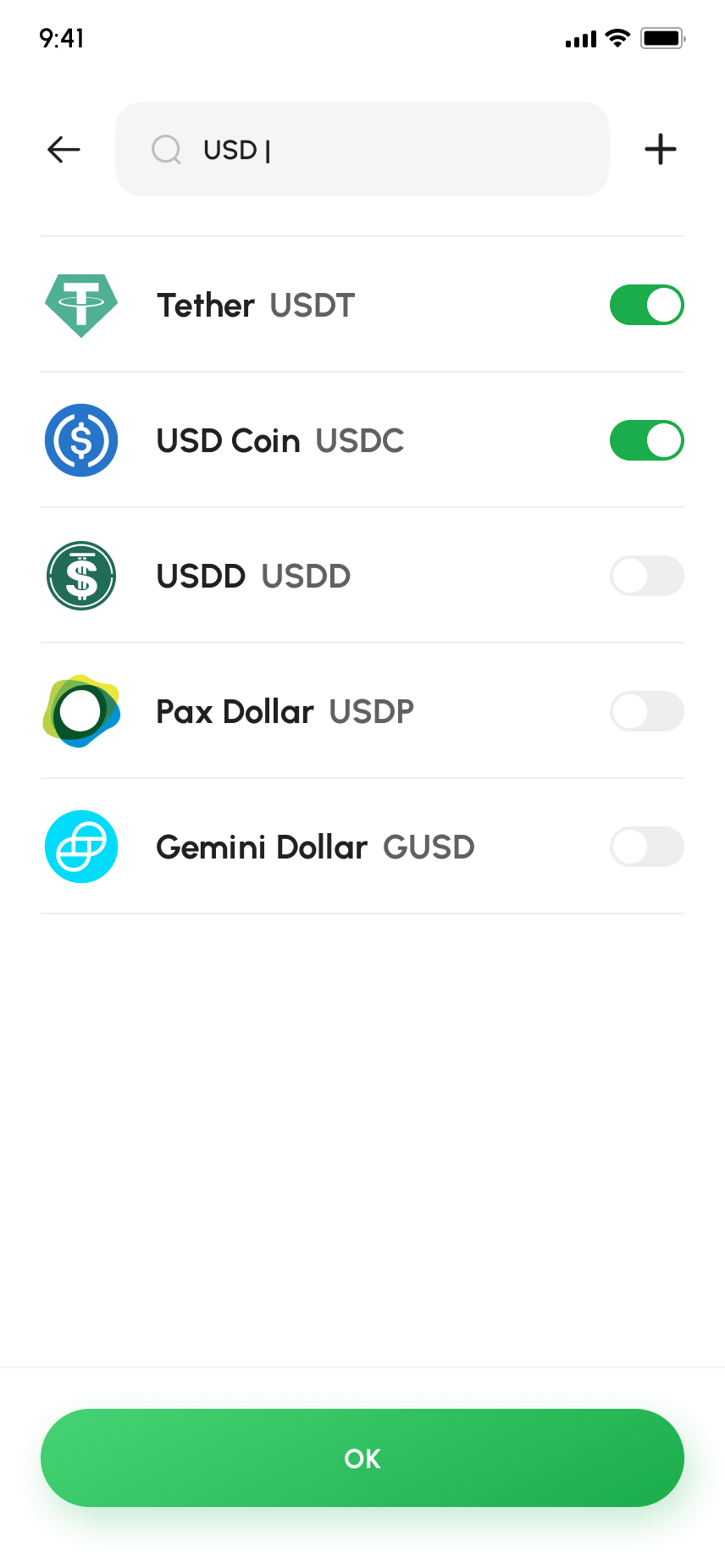Tap the USD search field
The image size is (725, 1568).
pos(362,150)
